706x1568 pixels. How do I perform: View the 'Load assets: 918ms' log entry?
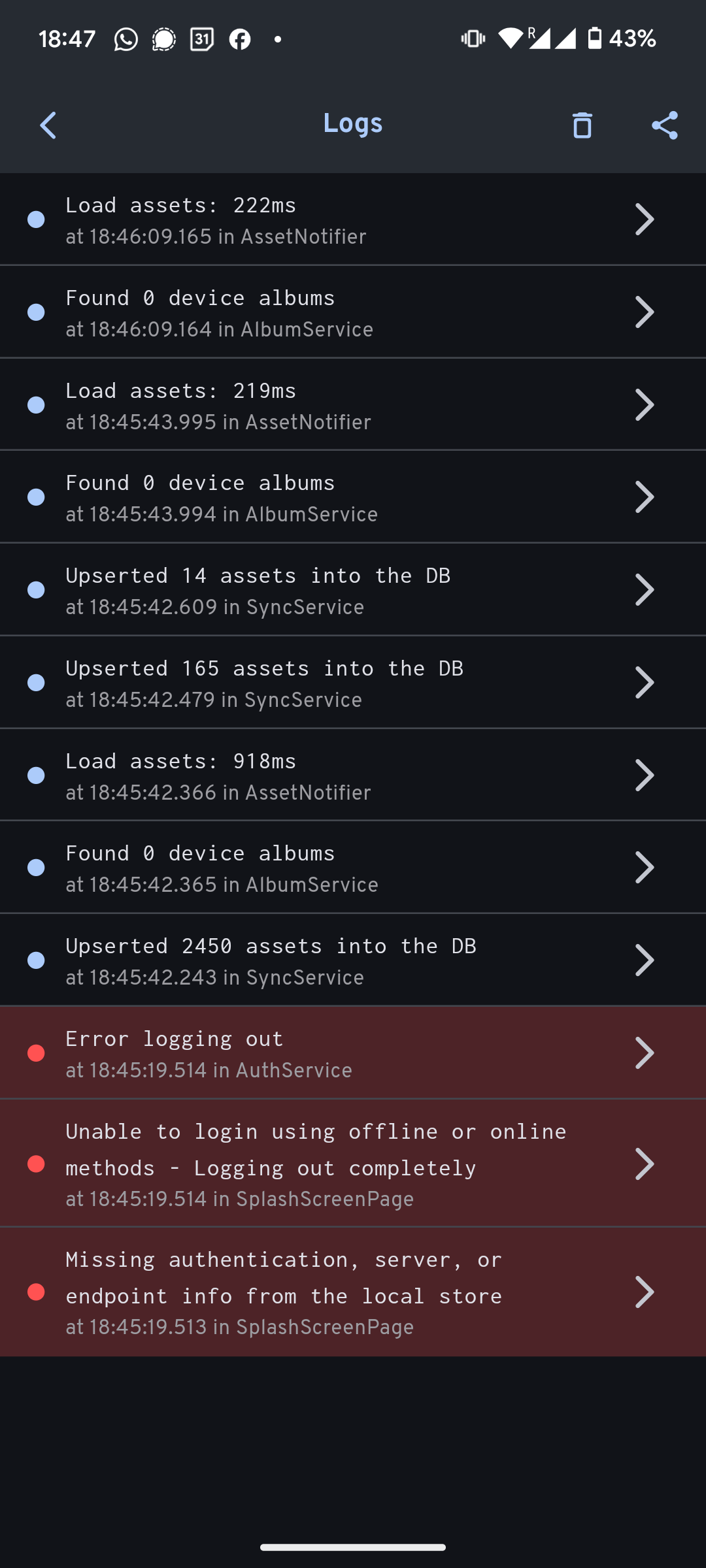(x=353, y=776)
